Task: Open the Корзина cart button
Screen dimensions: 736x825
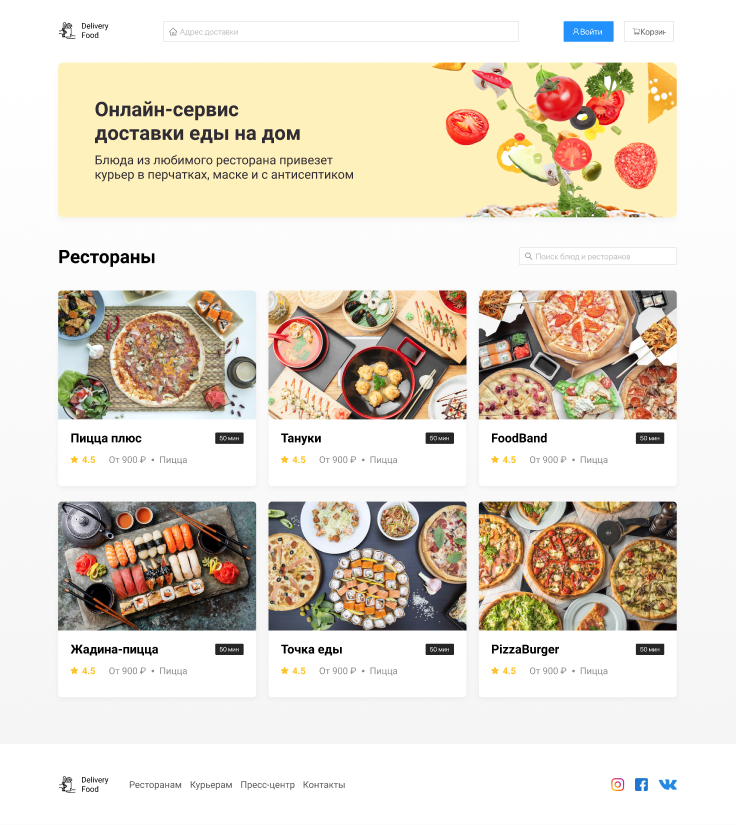Action: click(648, 32)
